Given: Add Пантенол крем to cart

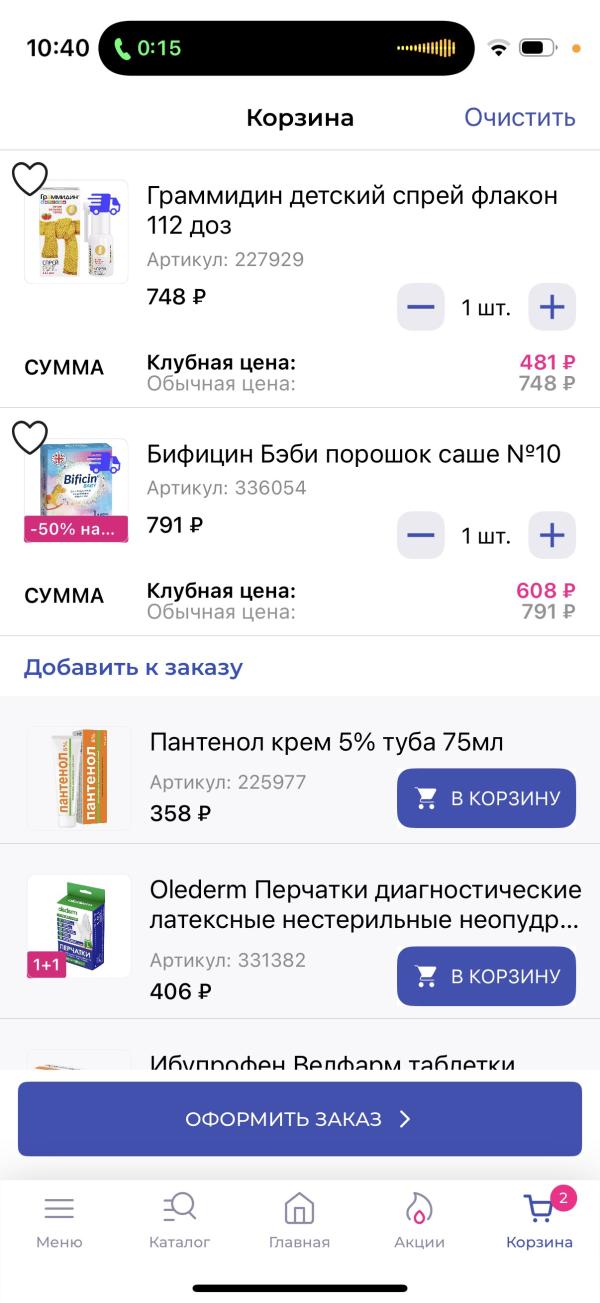Looking at the screenshot, I should coord(486,798).
